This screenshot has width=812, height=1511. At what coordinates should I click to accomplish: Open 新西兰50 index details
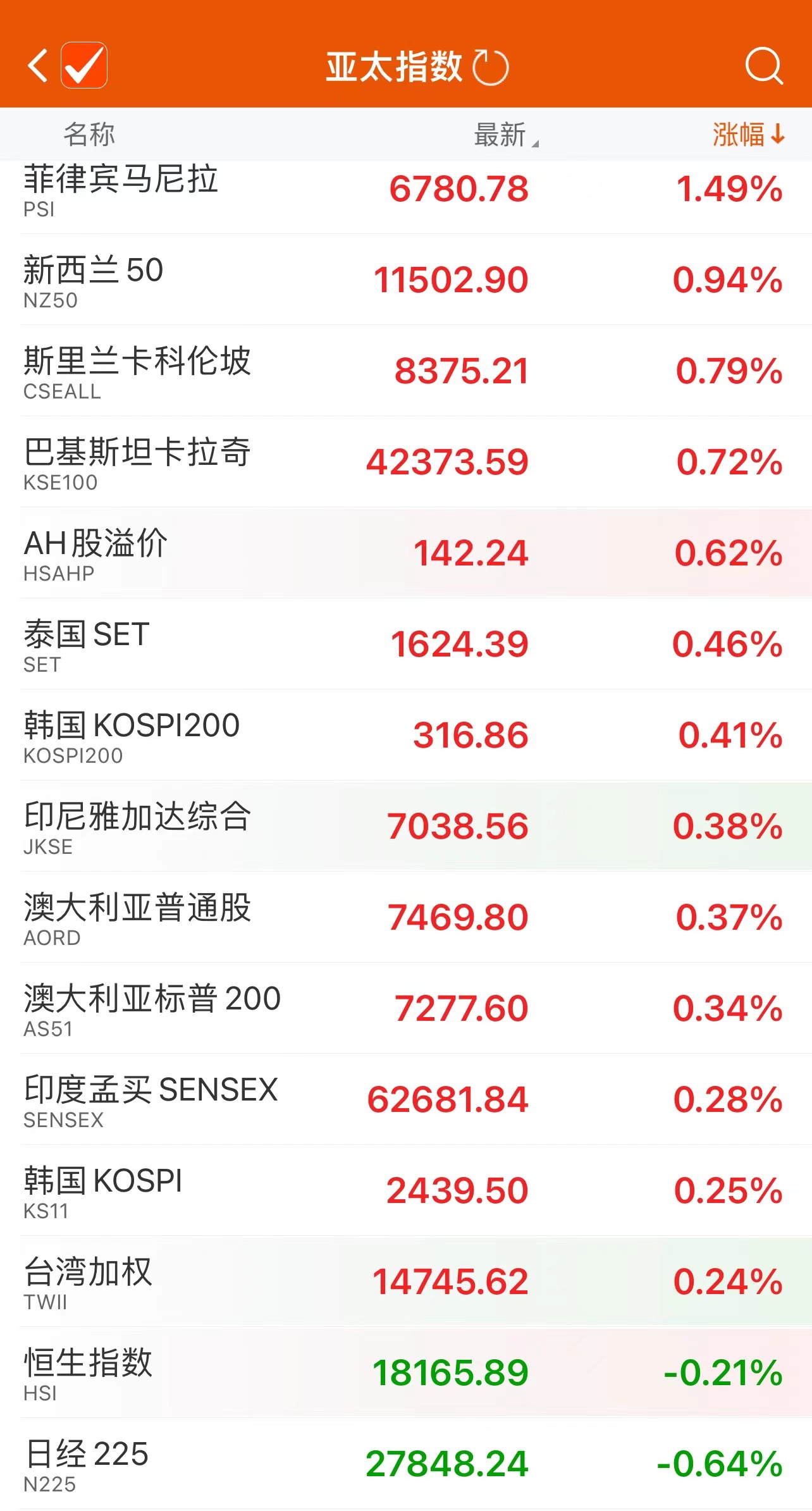[x=406, y=280]
